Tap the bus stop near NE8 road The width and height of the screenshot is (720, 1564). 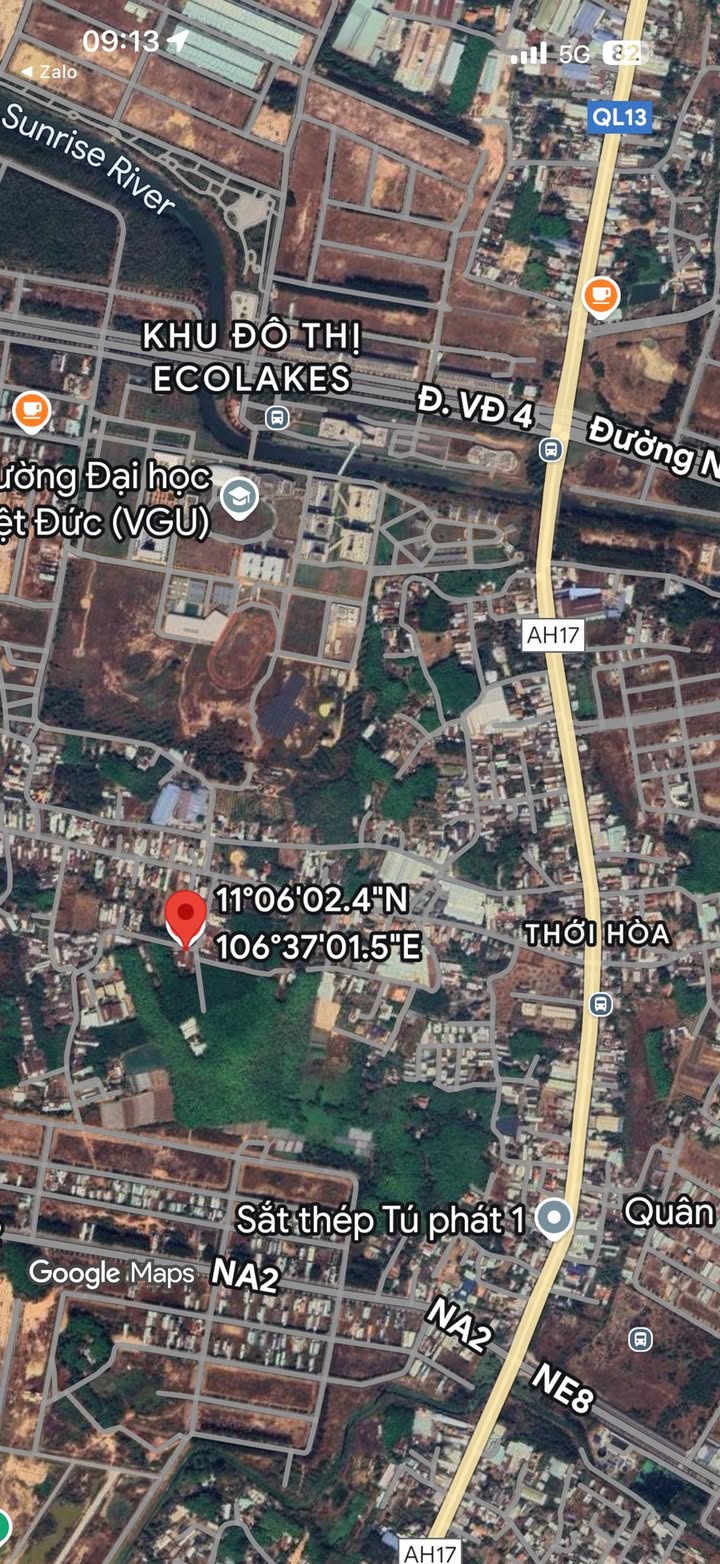click(640, 1338)
